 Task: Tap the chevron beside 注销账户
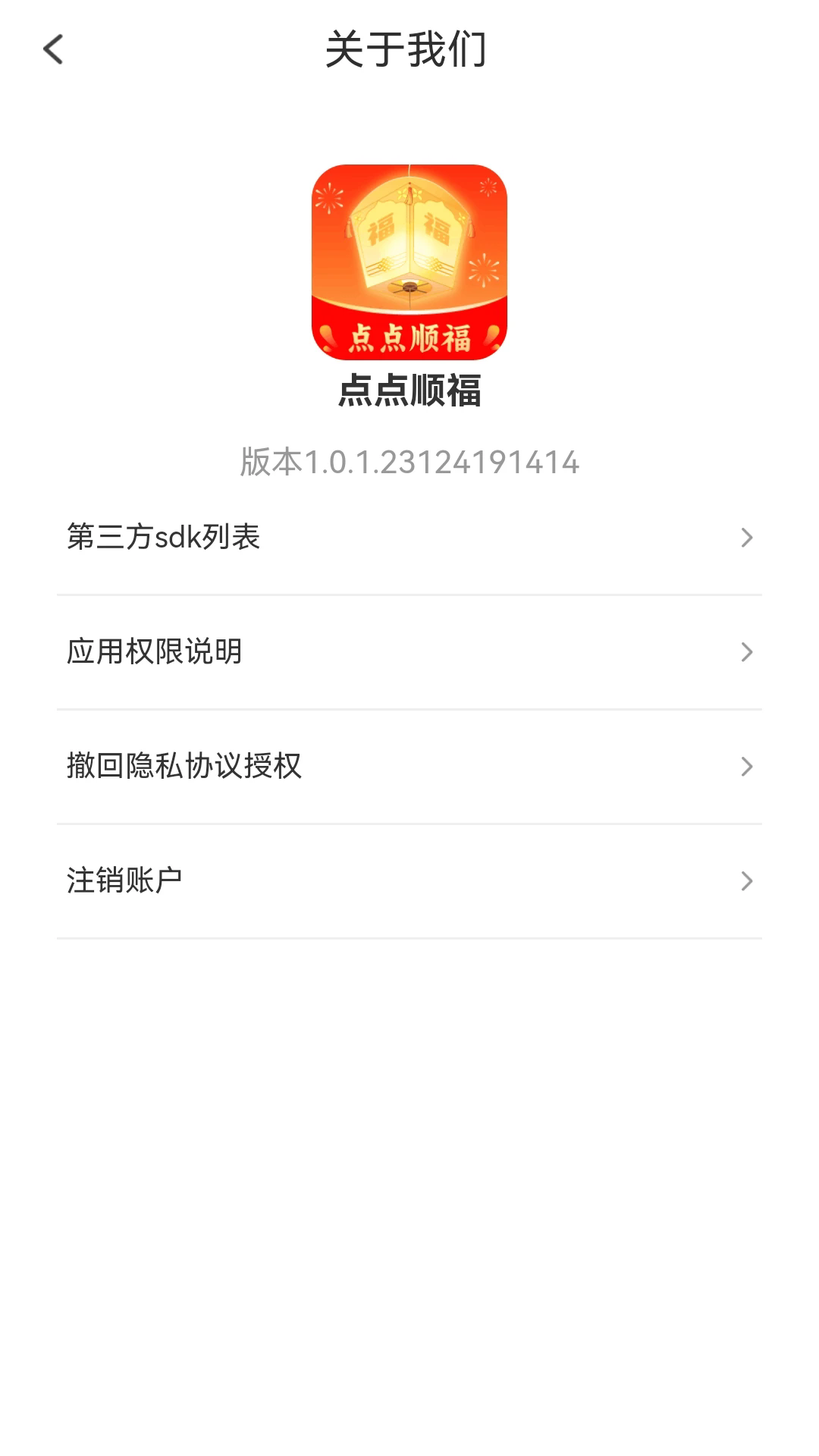[748, 880]
